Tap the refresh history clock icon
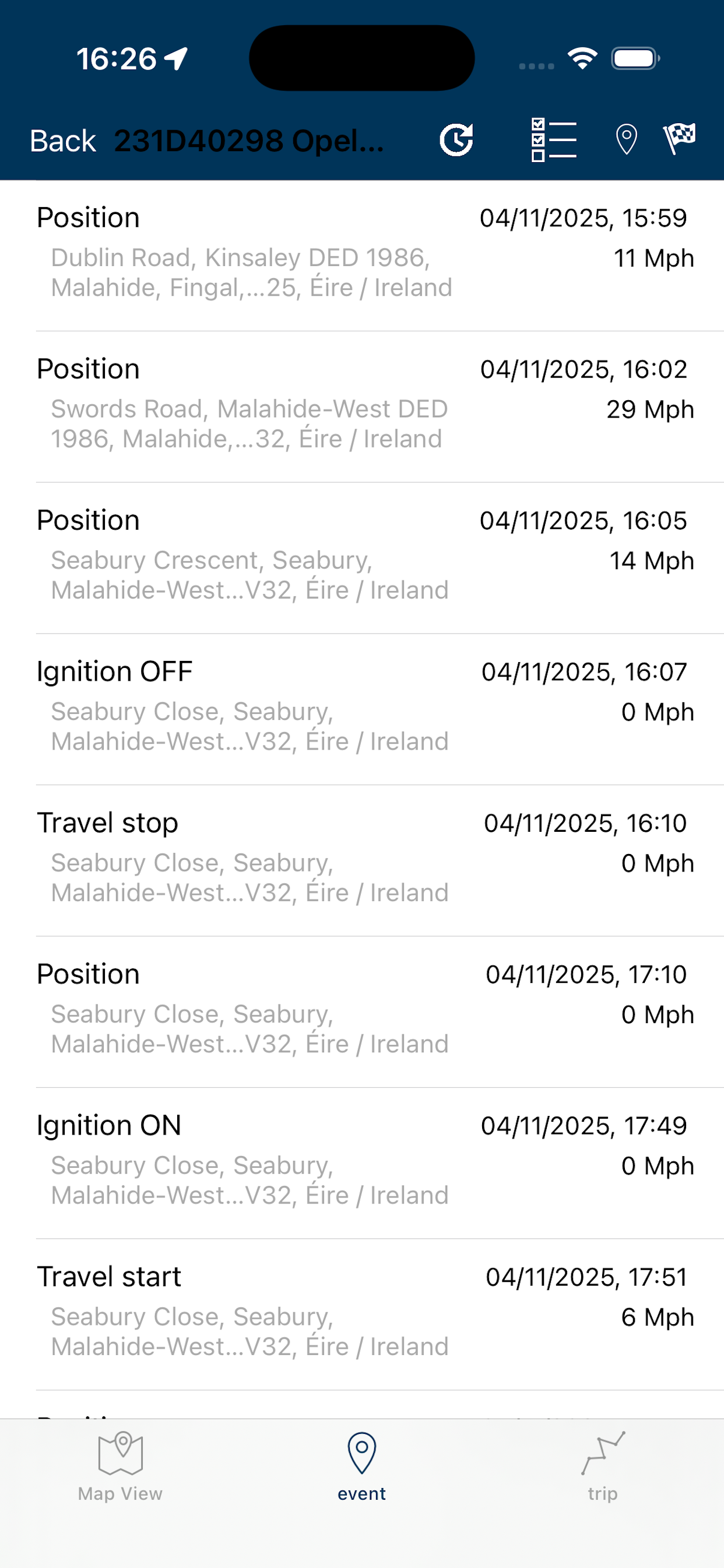The image size is (724, 1568). pos(456,140)
